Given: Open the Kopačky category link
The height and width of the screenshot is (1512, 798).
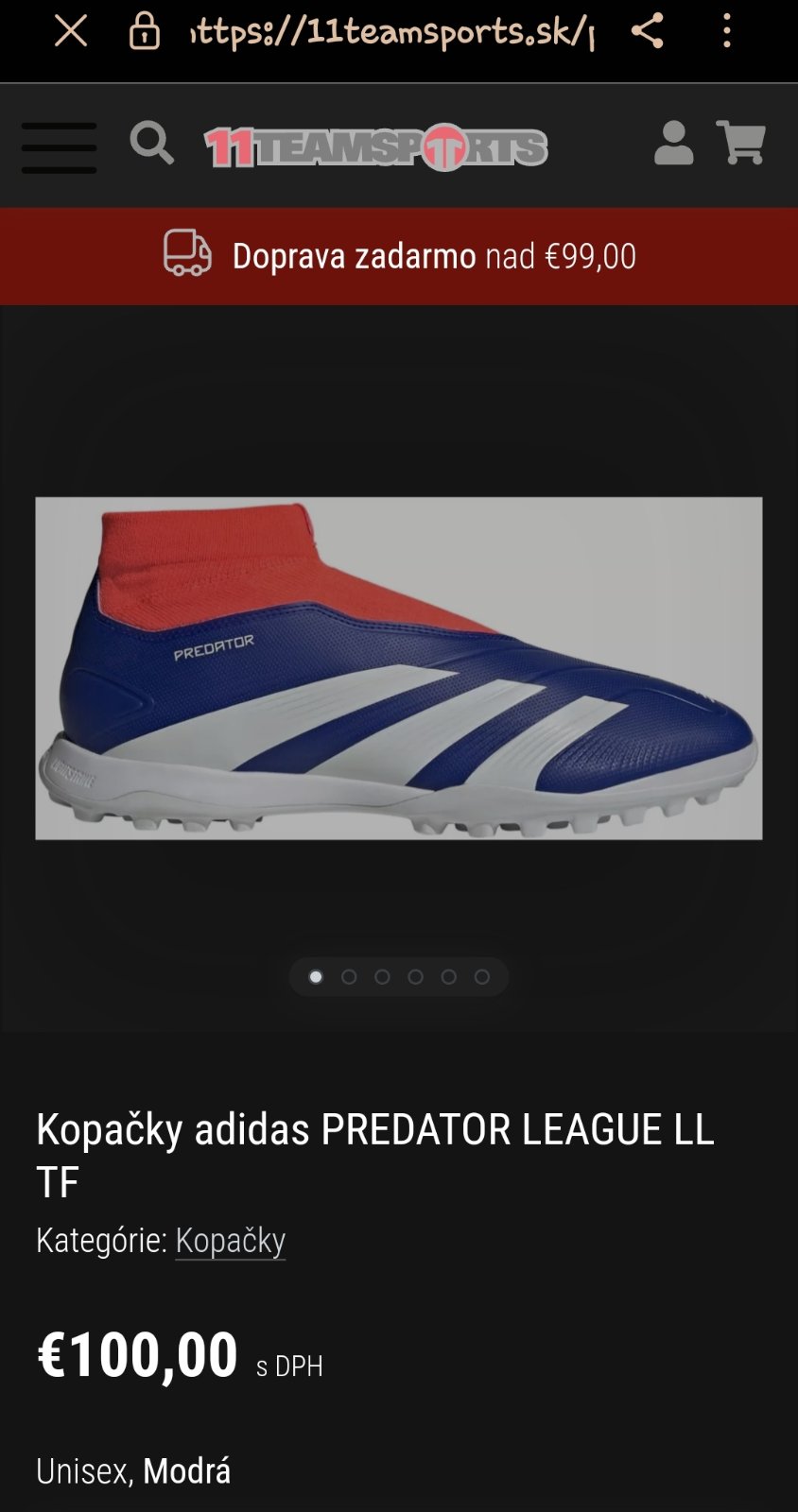Looking at the screenshot, I should 230,1240.
